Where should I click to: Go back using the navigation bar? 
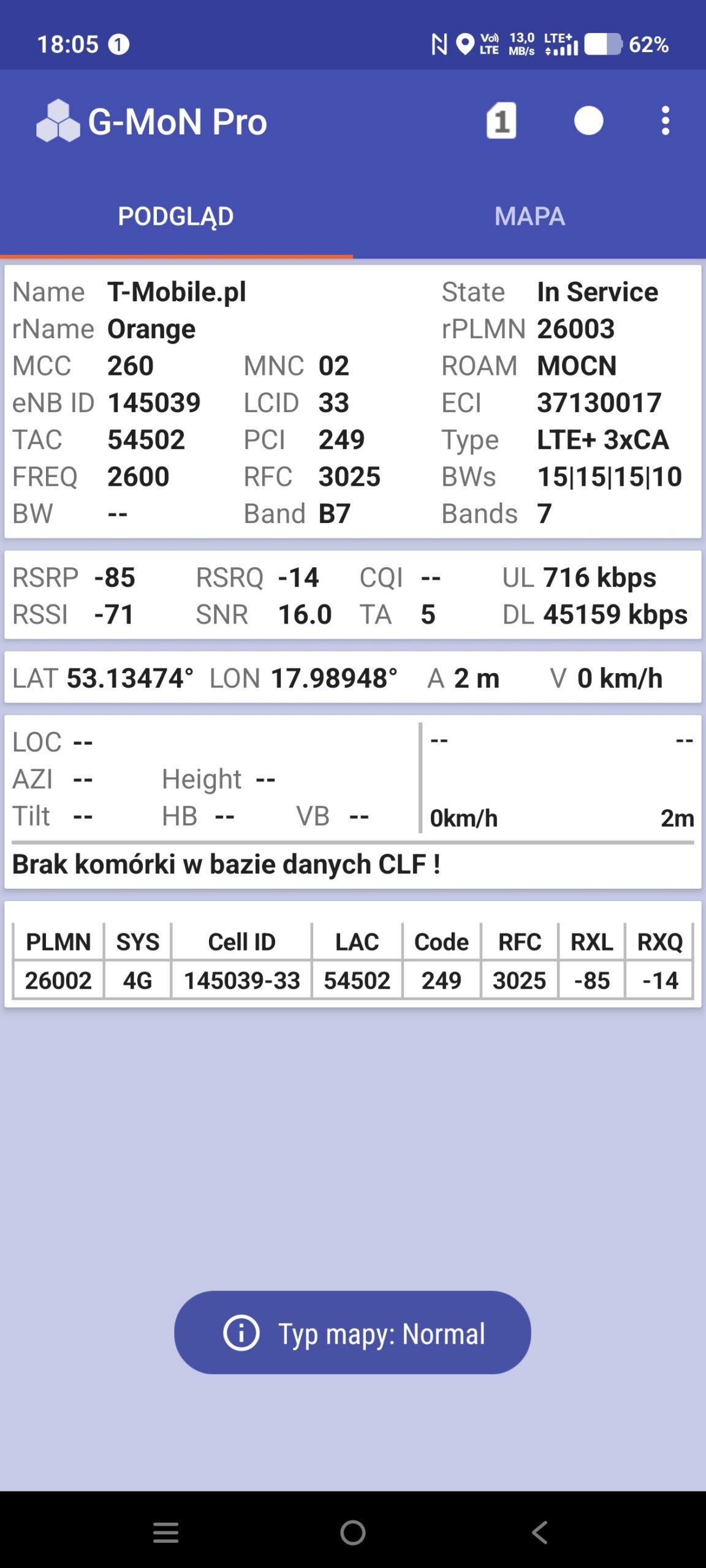[x=539, y=1532]
